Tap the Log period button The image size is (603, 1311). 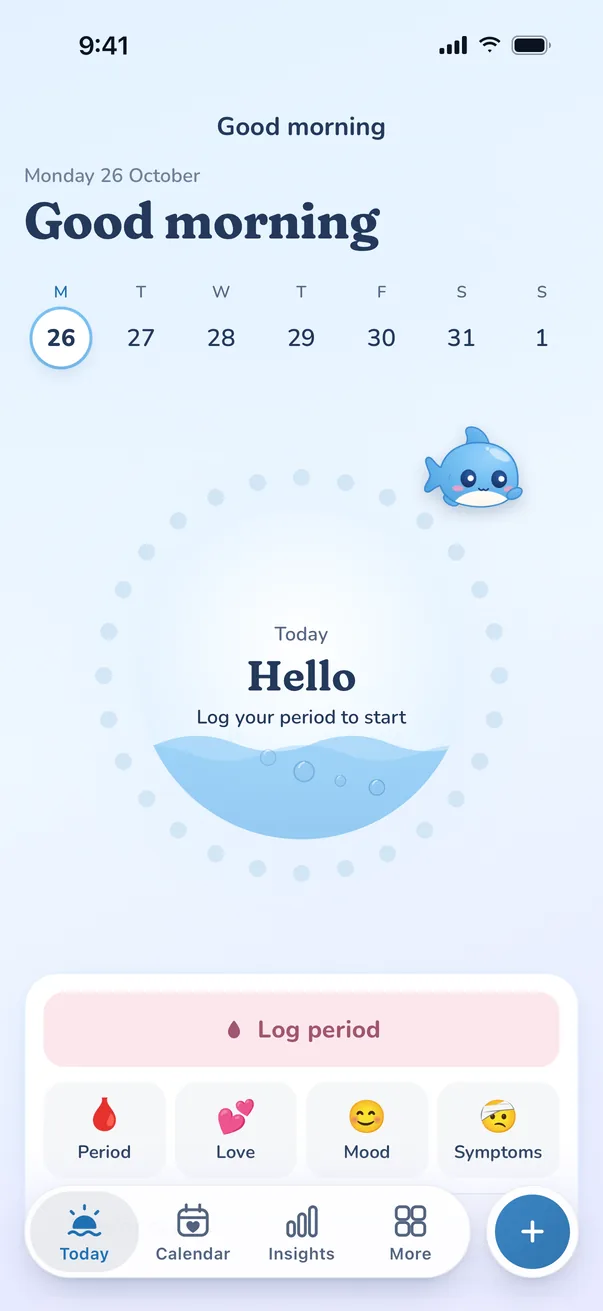coord(301,1029)
